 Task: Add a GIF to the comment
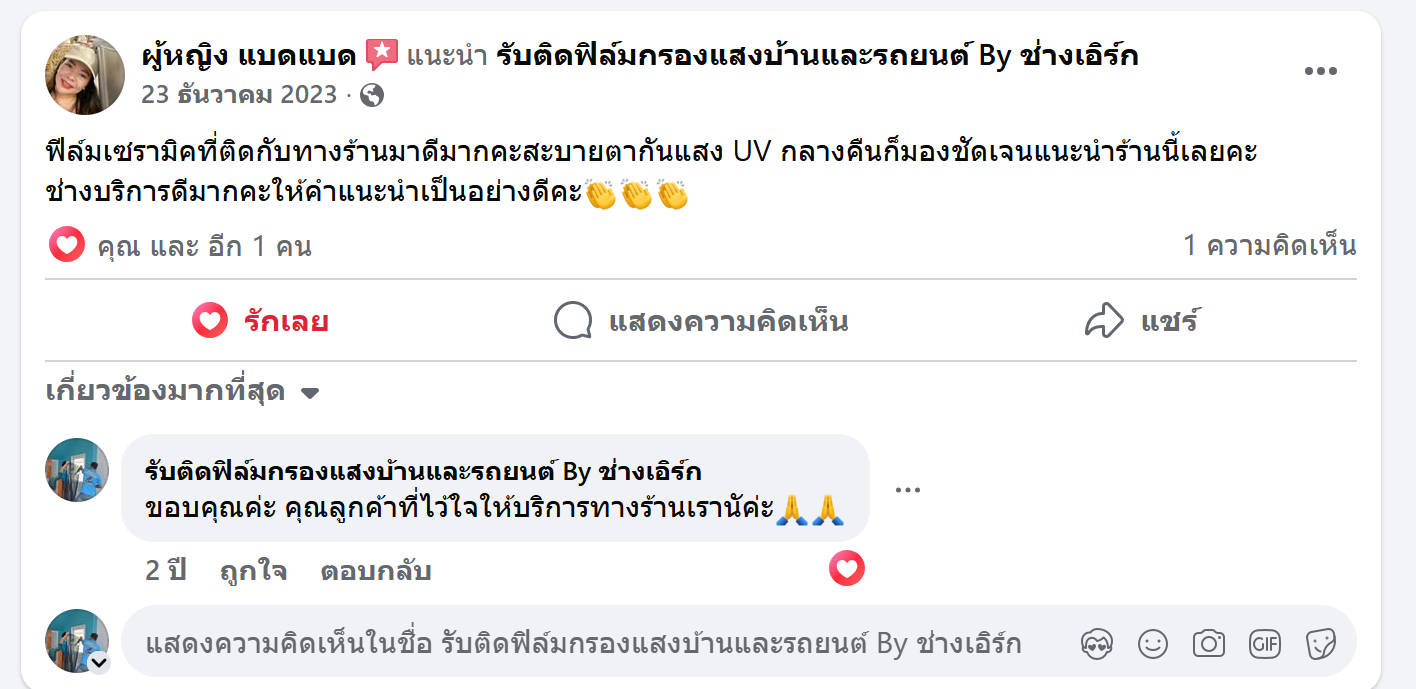point(1265,644)
